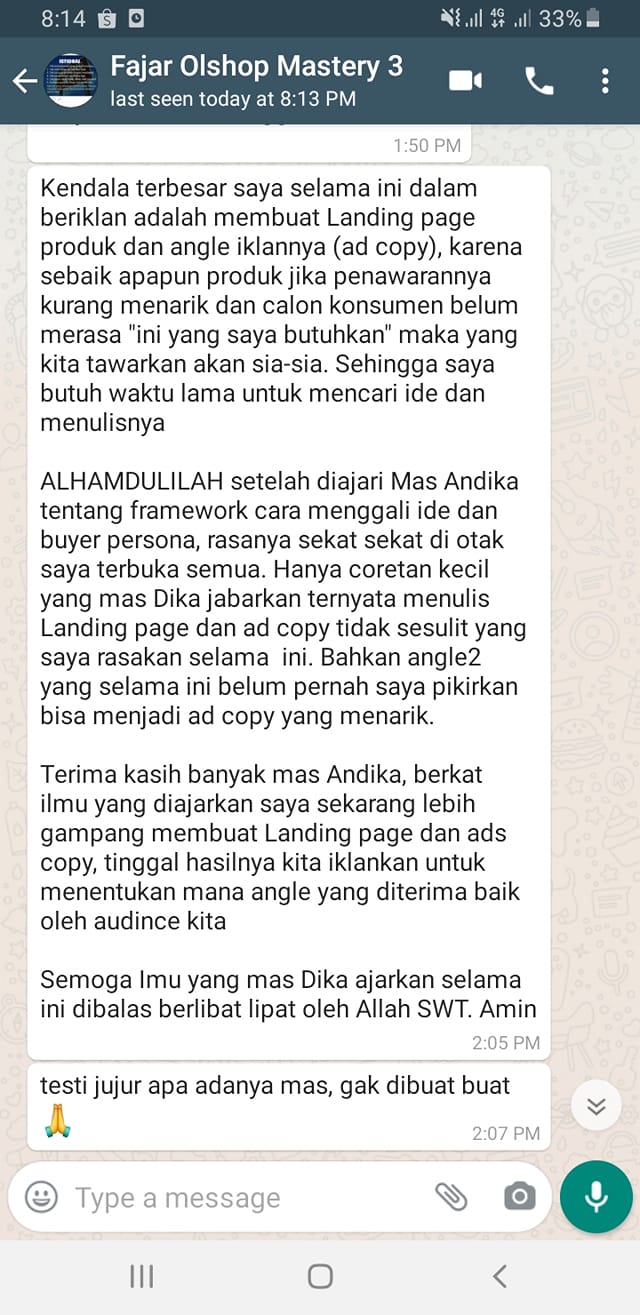Start a video call with Fajar
Screen dimensions: 640x1315
(466, 81)
